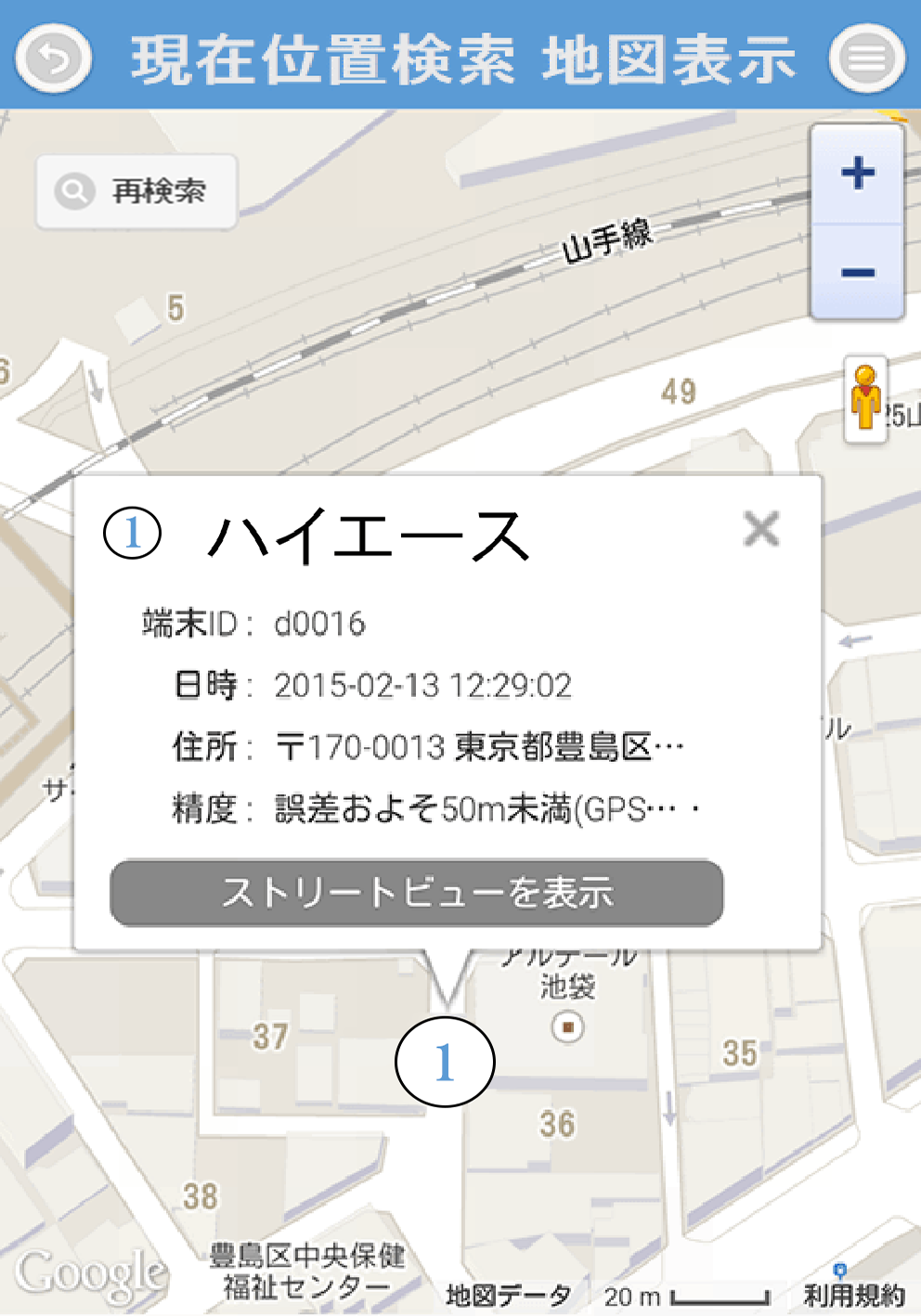
Task: Go back using the header arrow
Action: pos(54,58)
